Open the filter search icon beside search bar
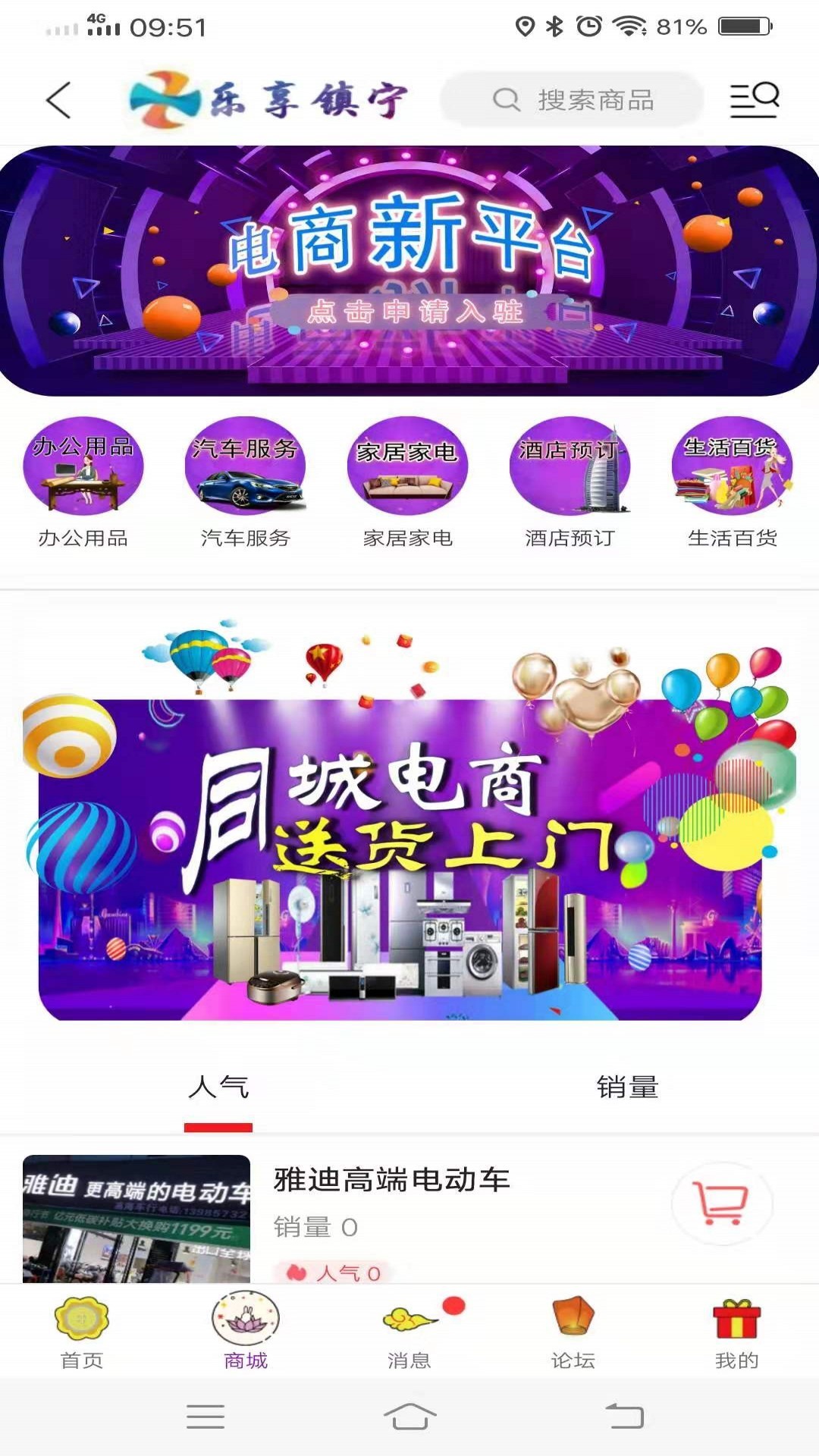Image resolution: width=819 pixels, height=1456 pixels. (754, 99)
